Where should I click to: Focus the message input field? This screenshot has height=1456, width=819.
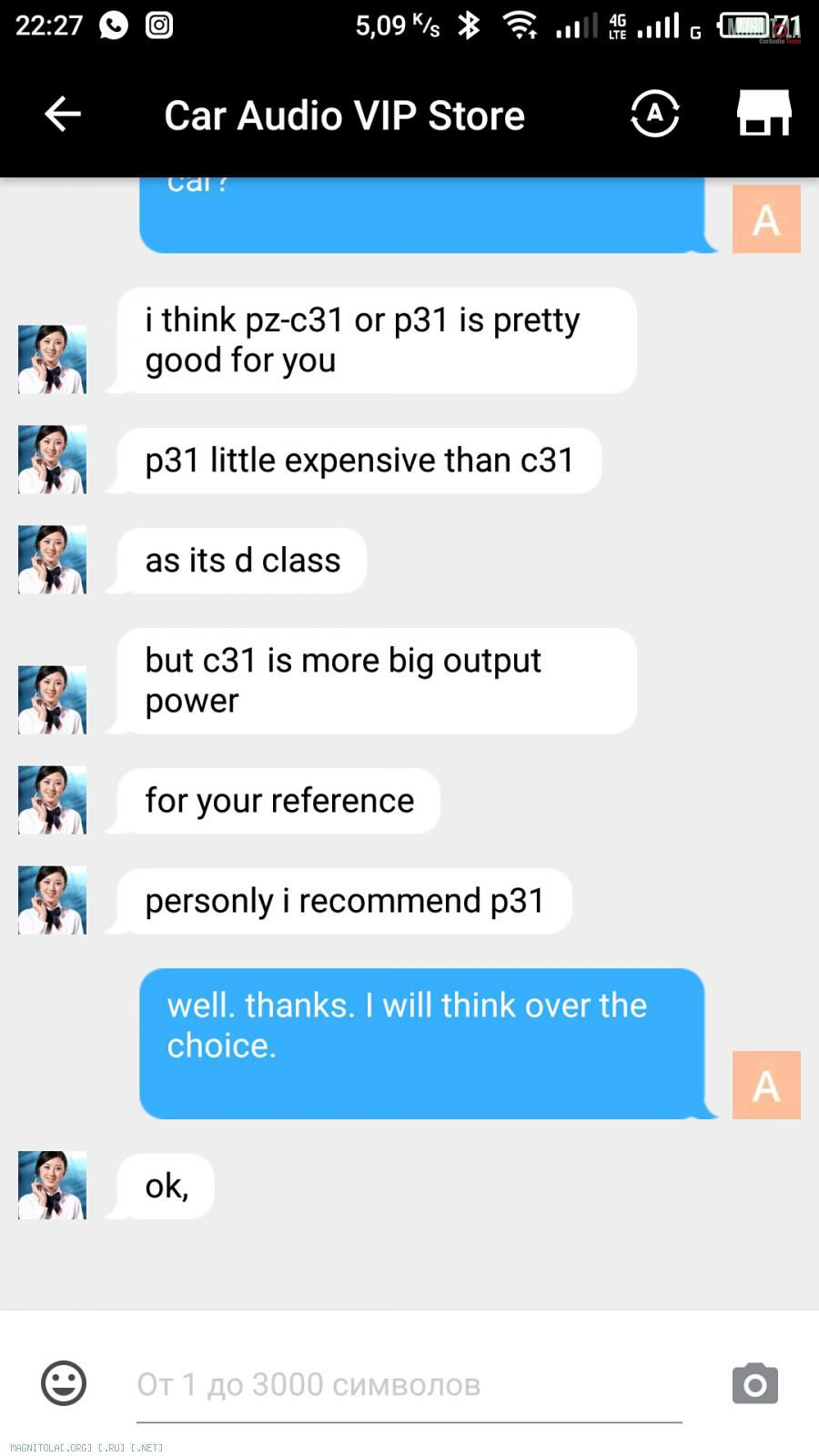[x=409, y=1385]
